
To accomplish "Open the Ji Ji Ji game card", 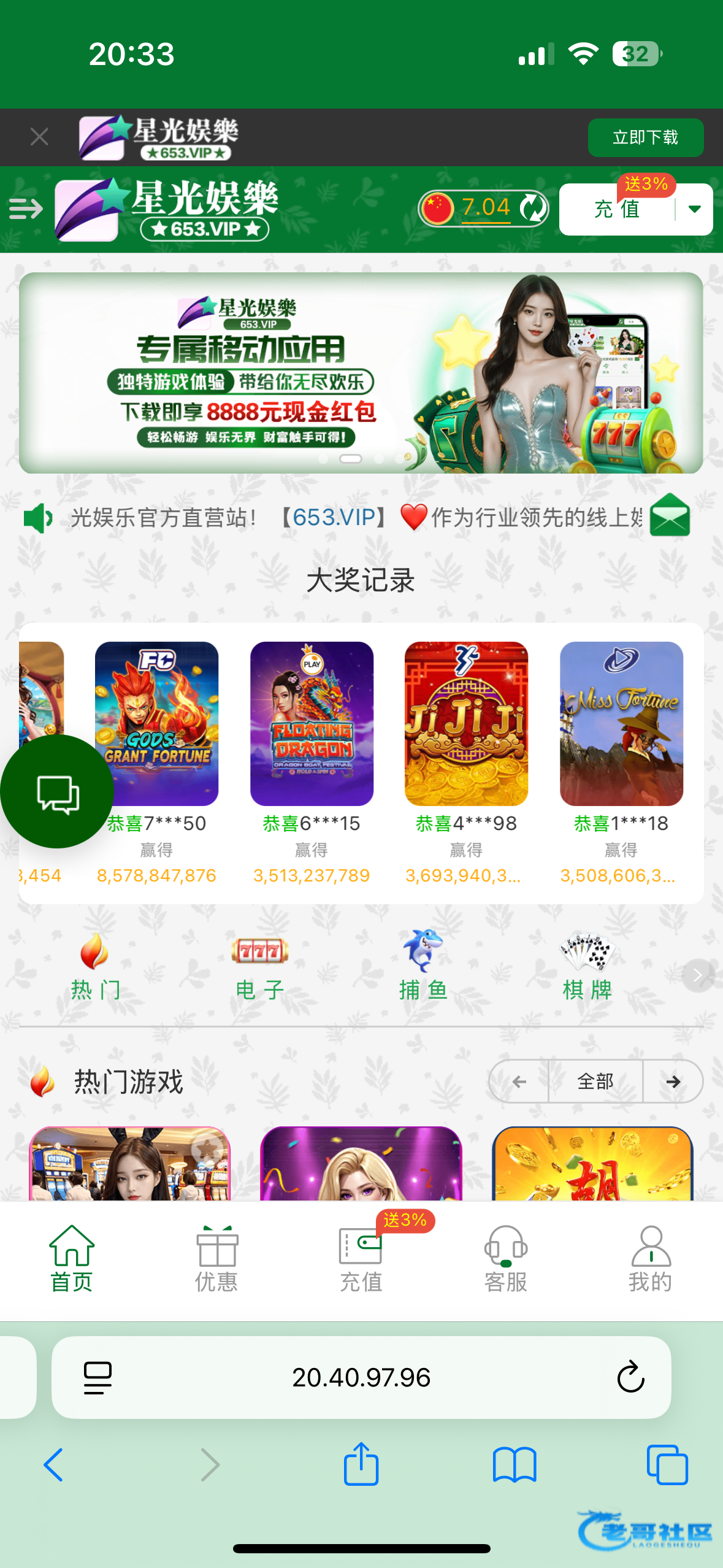I will click(466, 724).
